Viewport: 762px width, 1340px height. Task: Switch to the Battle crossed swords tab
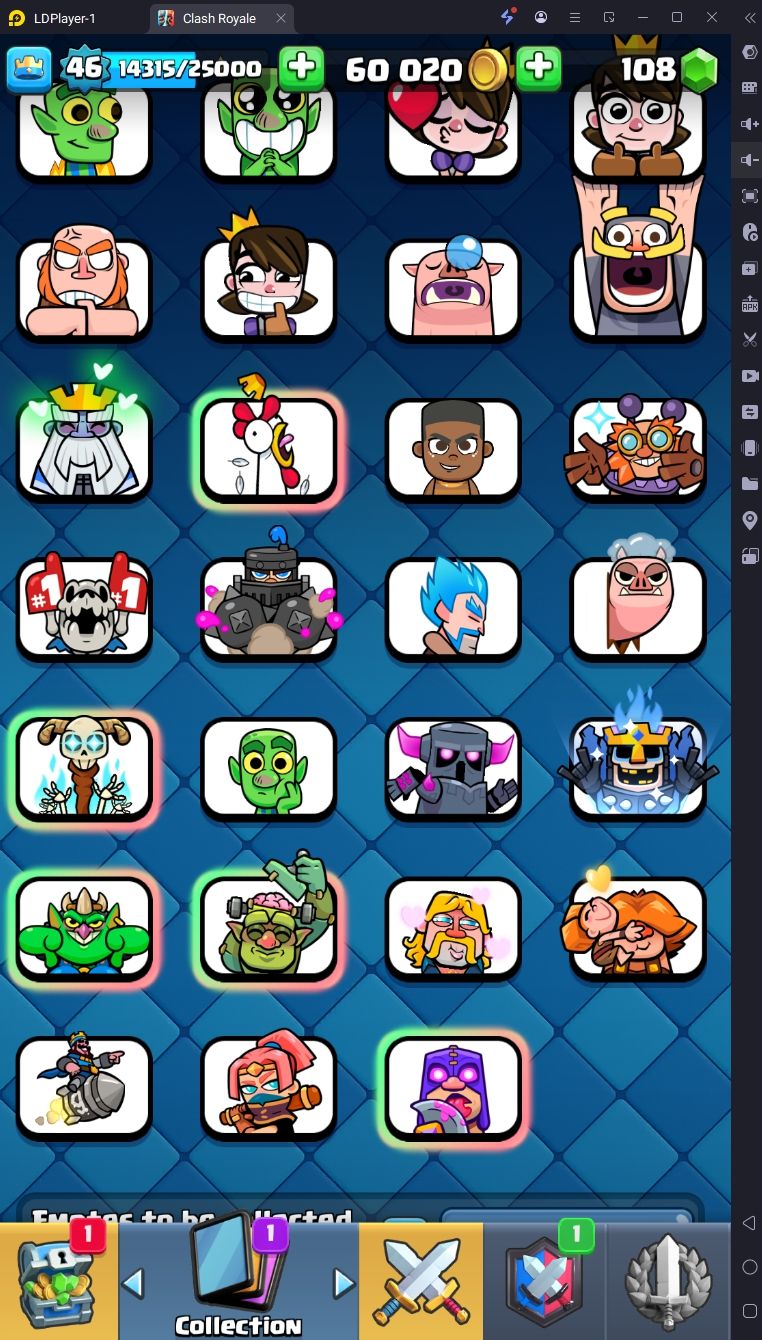pos(420,1282)
